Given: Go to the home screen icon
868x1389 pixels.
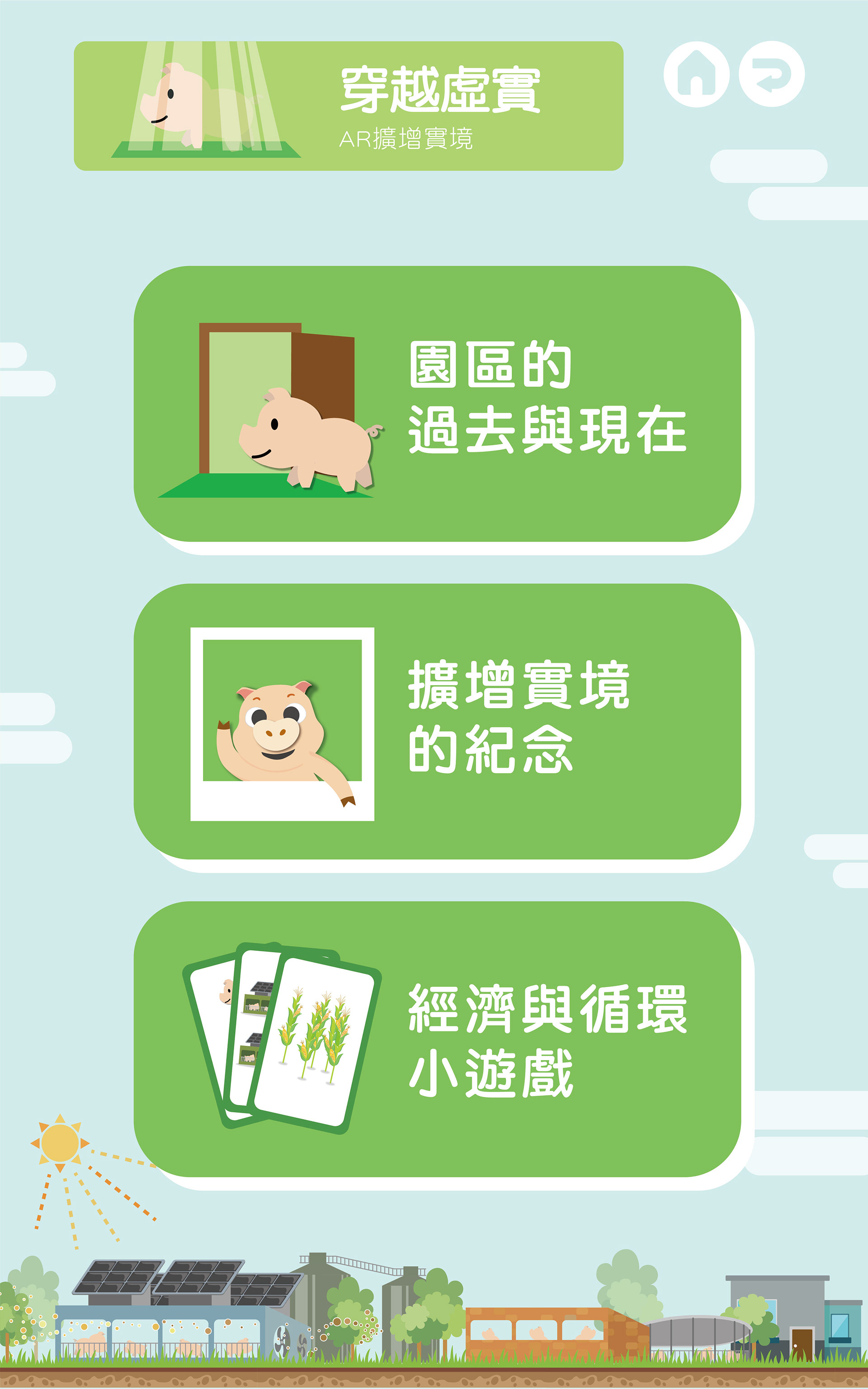Looking at the screenshot, I should pyautogui.click(x=696, y=74).
